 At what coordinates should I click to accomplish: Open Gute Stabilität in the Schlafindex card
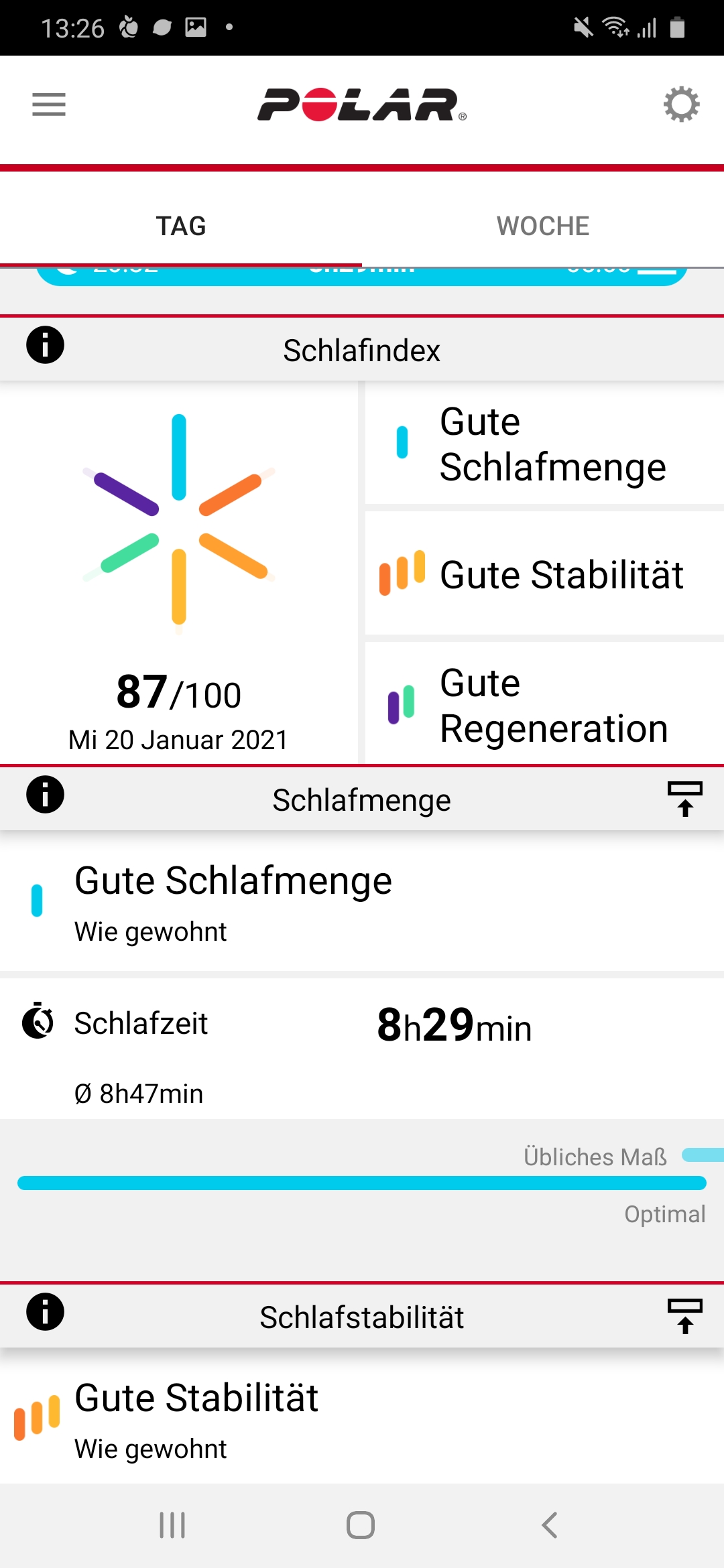(544, 574)
